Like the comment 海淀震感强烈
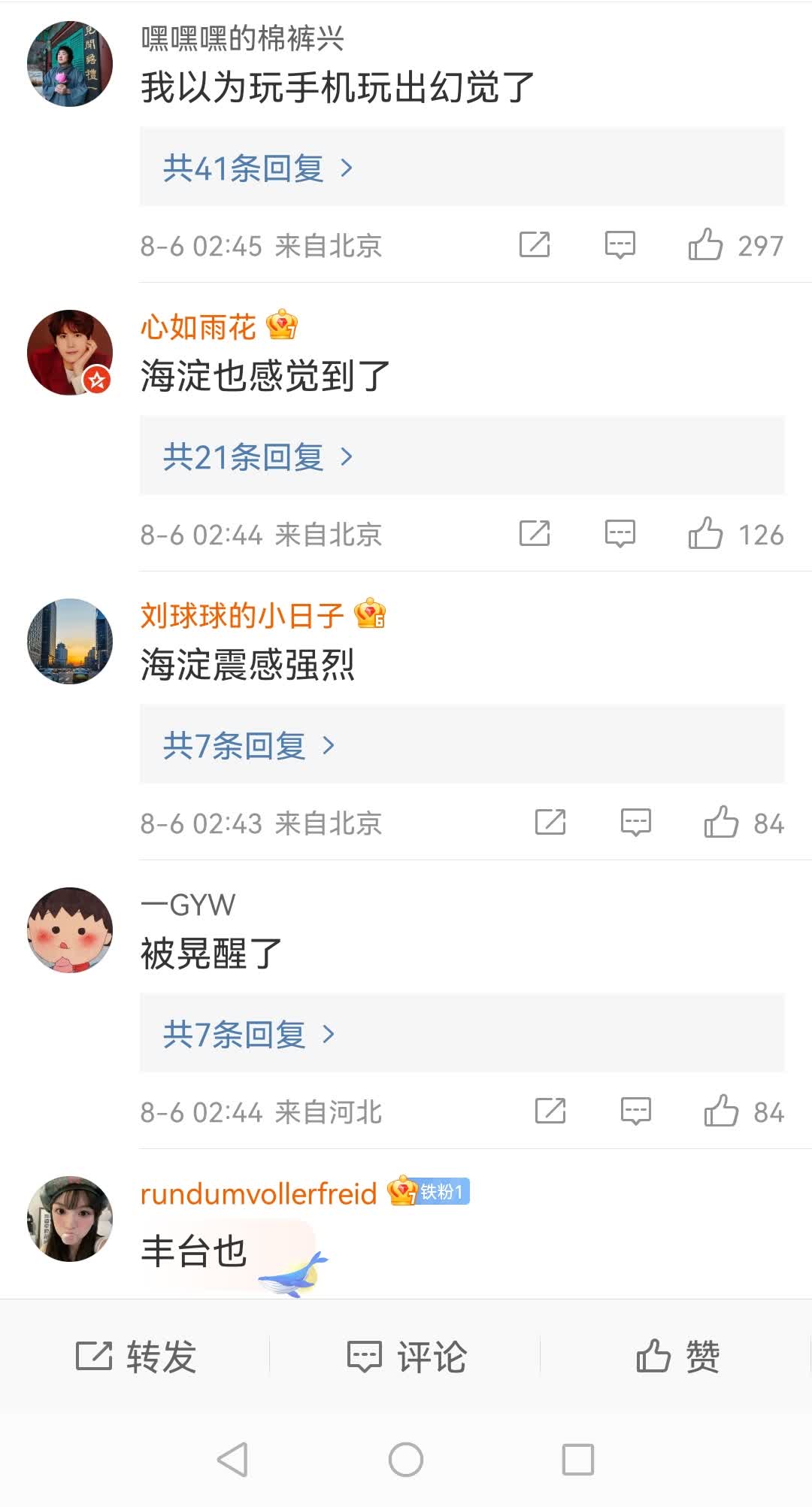812x1507 pixels. coord(721,823)
